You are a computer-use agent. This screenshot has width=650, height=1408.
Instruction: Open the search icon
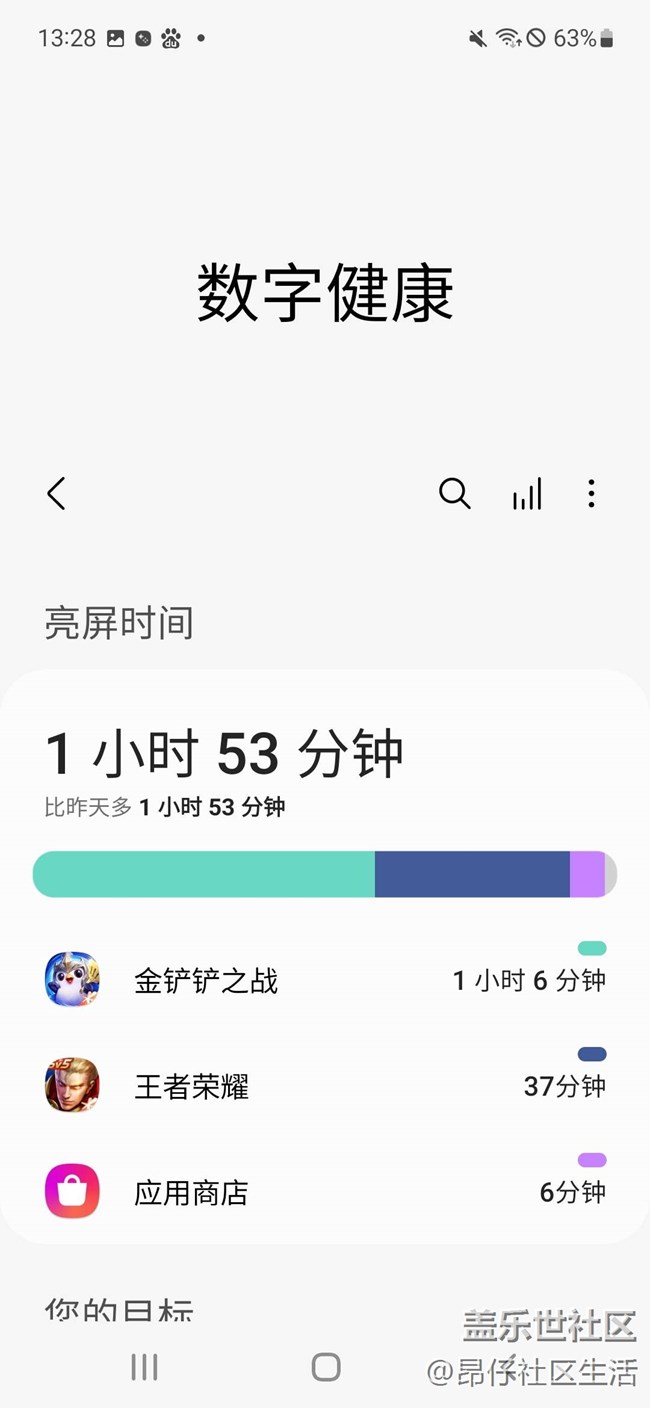[454, 493]
